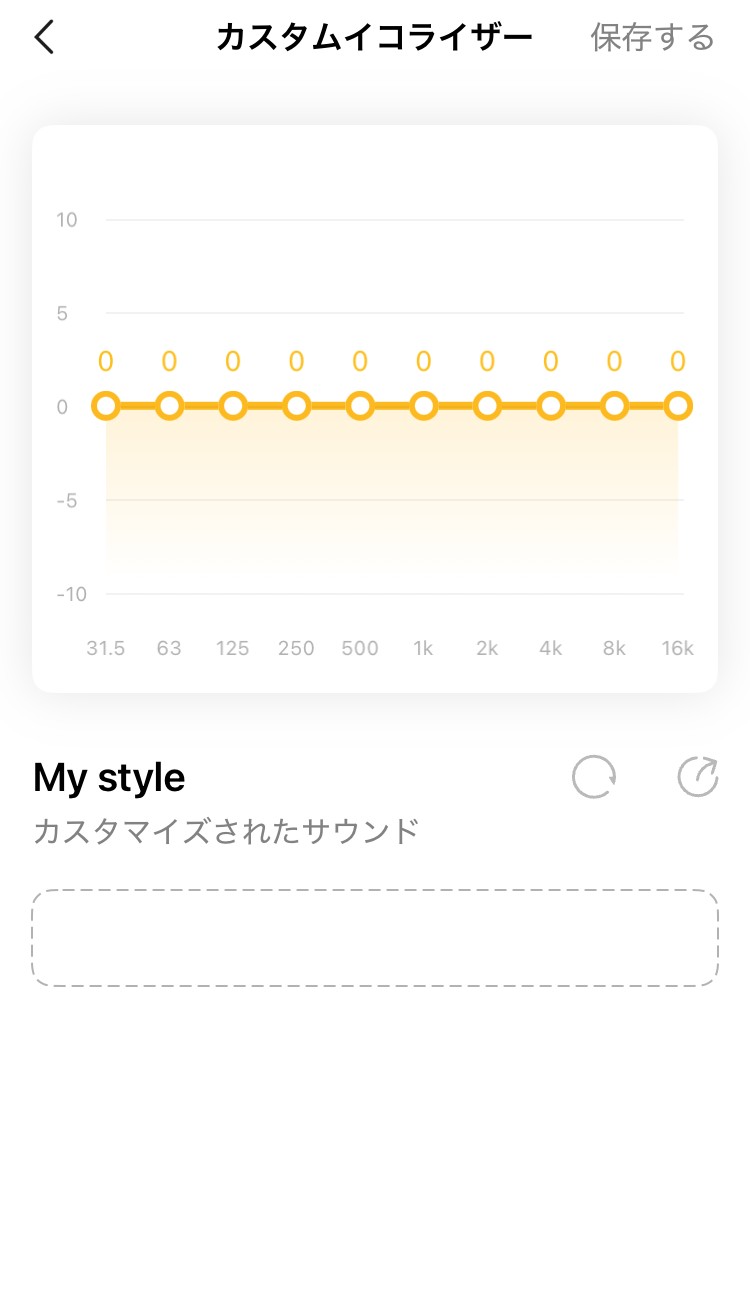750x1299 pixels.
Task: Select the 125 Hz equalizer knob
Action: click(233, 406)
